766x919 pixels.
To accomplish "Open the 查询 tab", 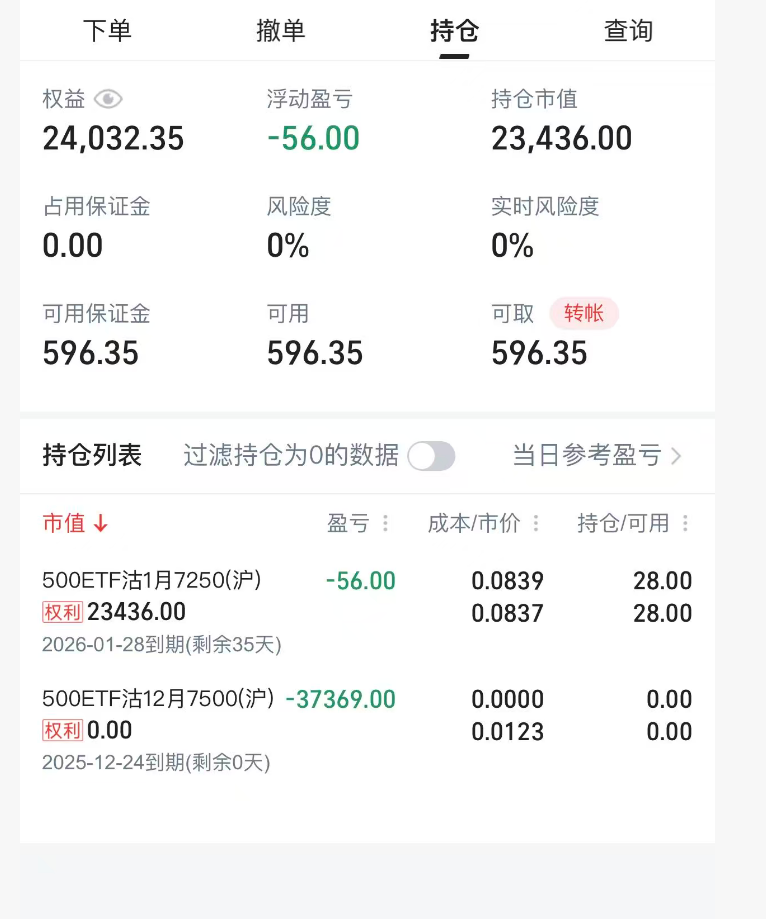I will pos(628,31).
